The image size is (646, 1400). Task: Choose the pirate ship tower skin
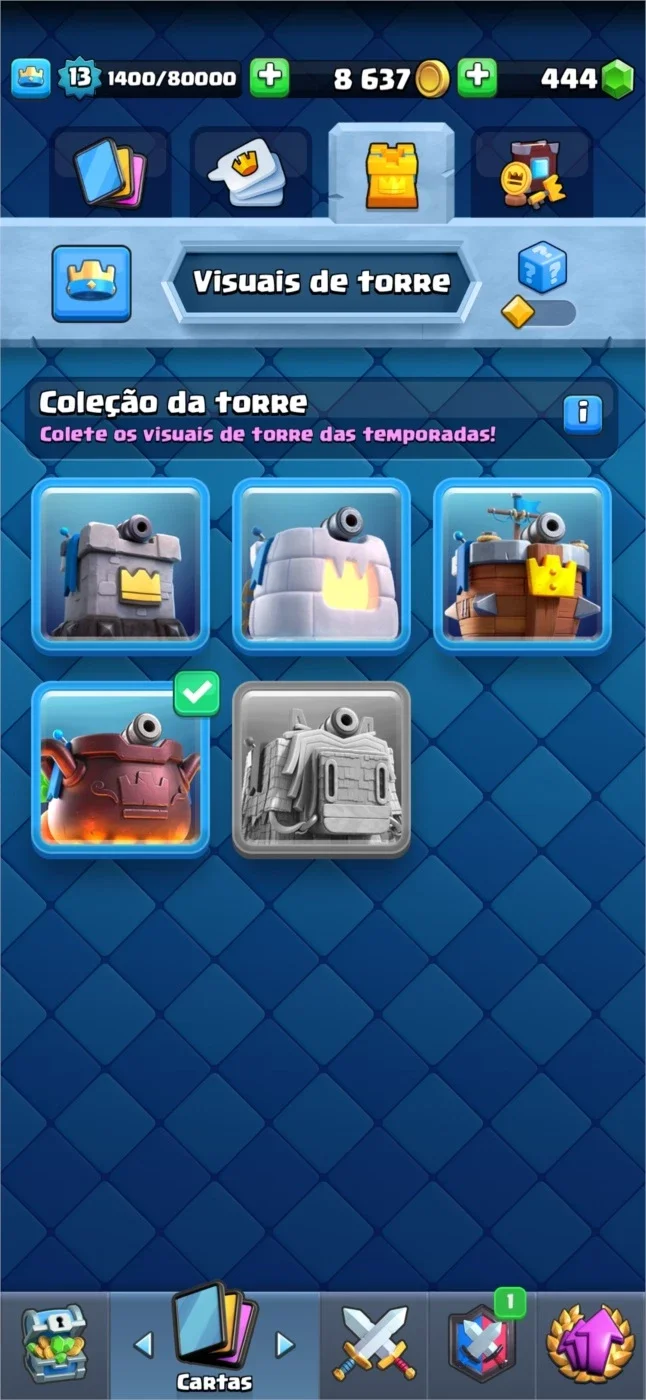click(x=522, y=565)
